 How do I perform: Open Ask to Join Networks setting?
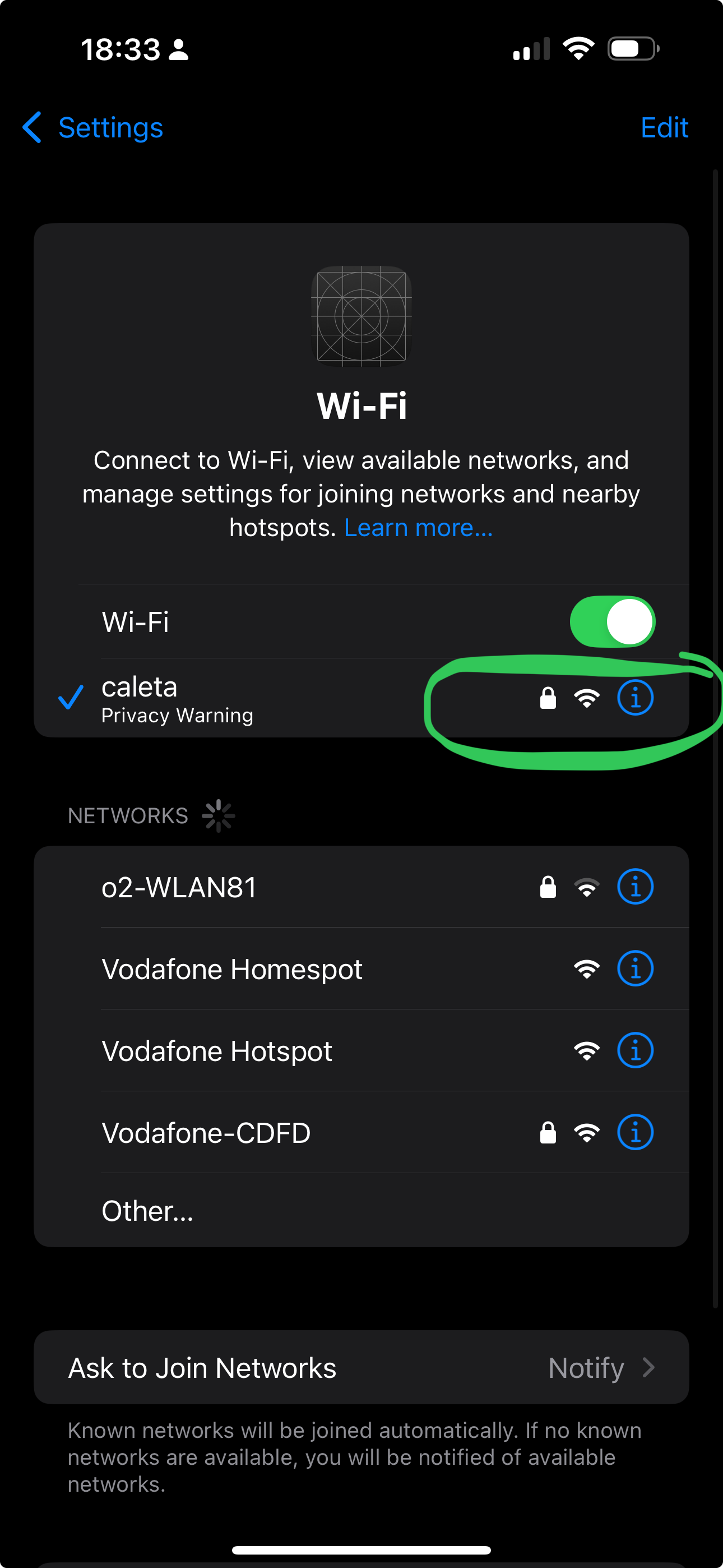[x=361, y=1367]
